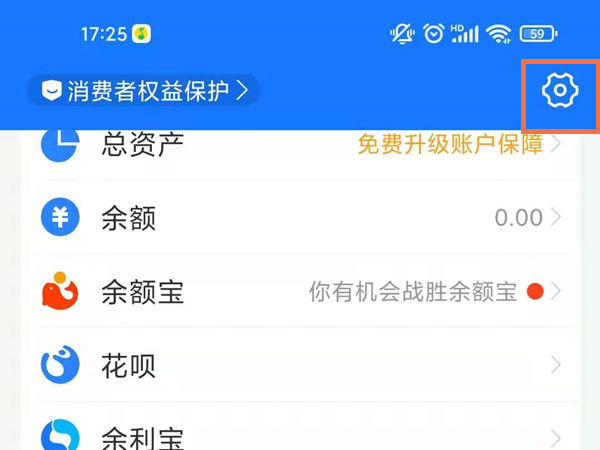Open 花呗
Viewport: 600px width, 450px height.
pyautogui.click(x=300, y=365)
